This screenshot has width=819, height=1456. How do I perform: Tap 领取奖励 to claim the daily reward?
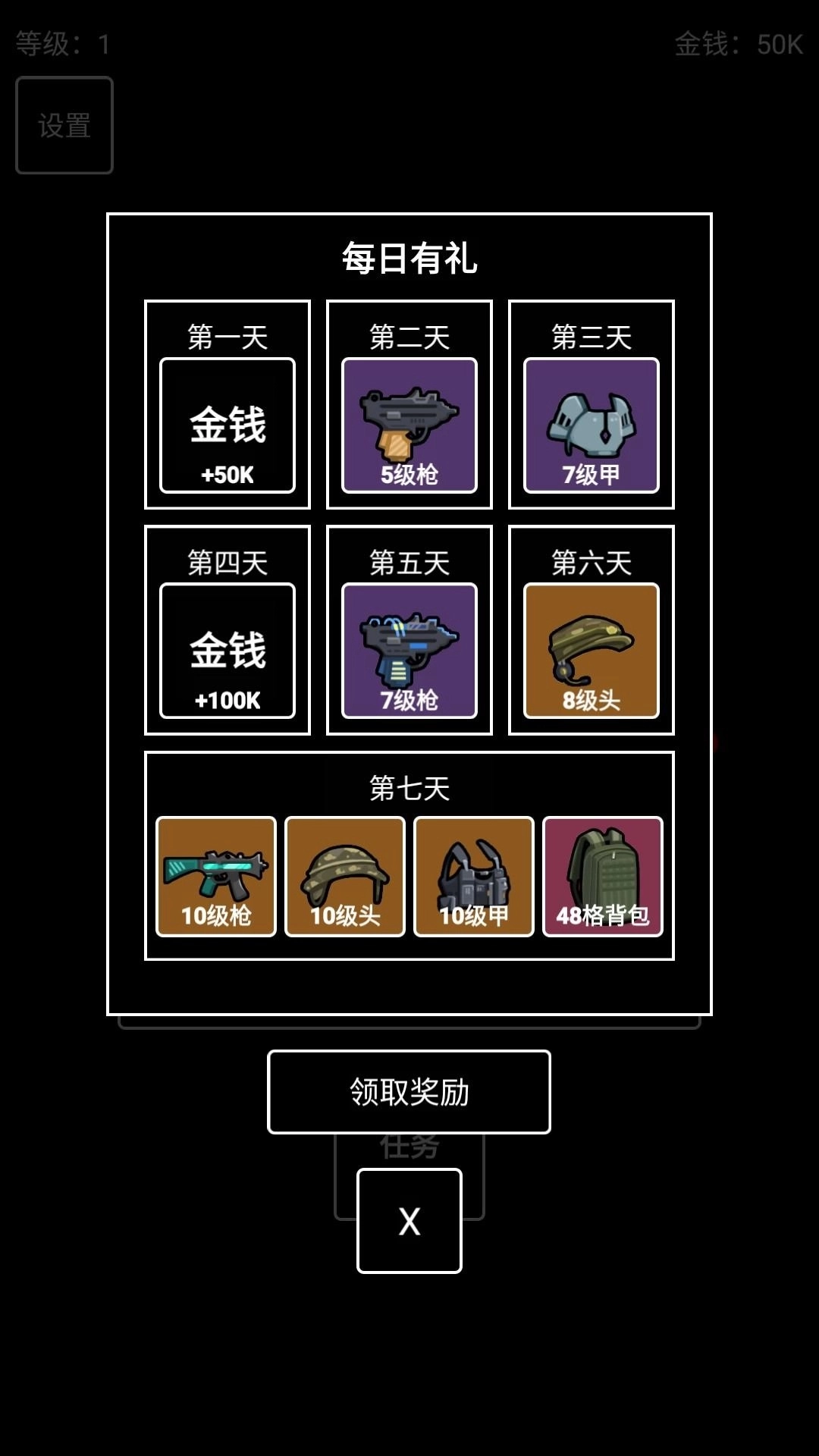tap(409, 1092)
